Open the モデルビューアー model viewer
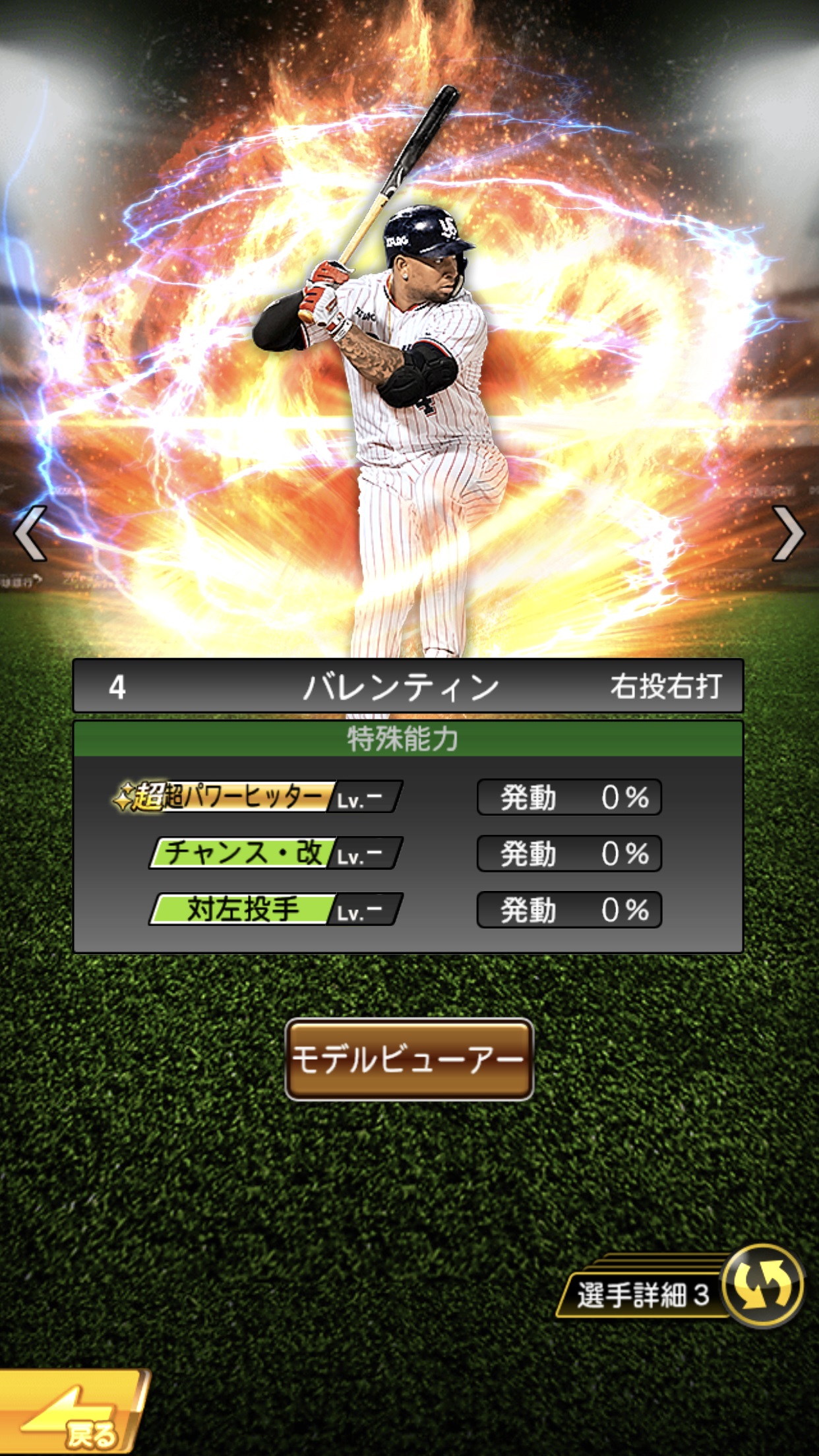Screen dimensions: 819x1456 coord(409,1060)
